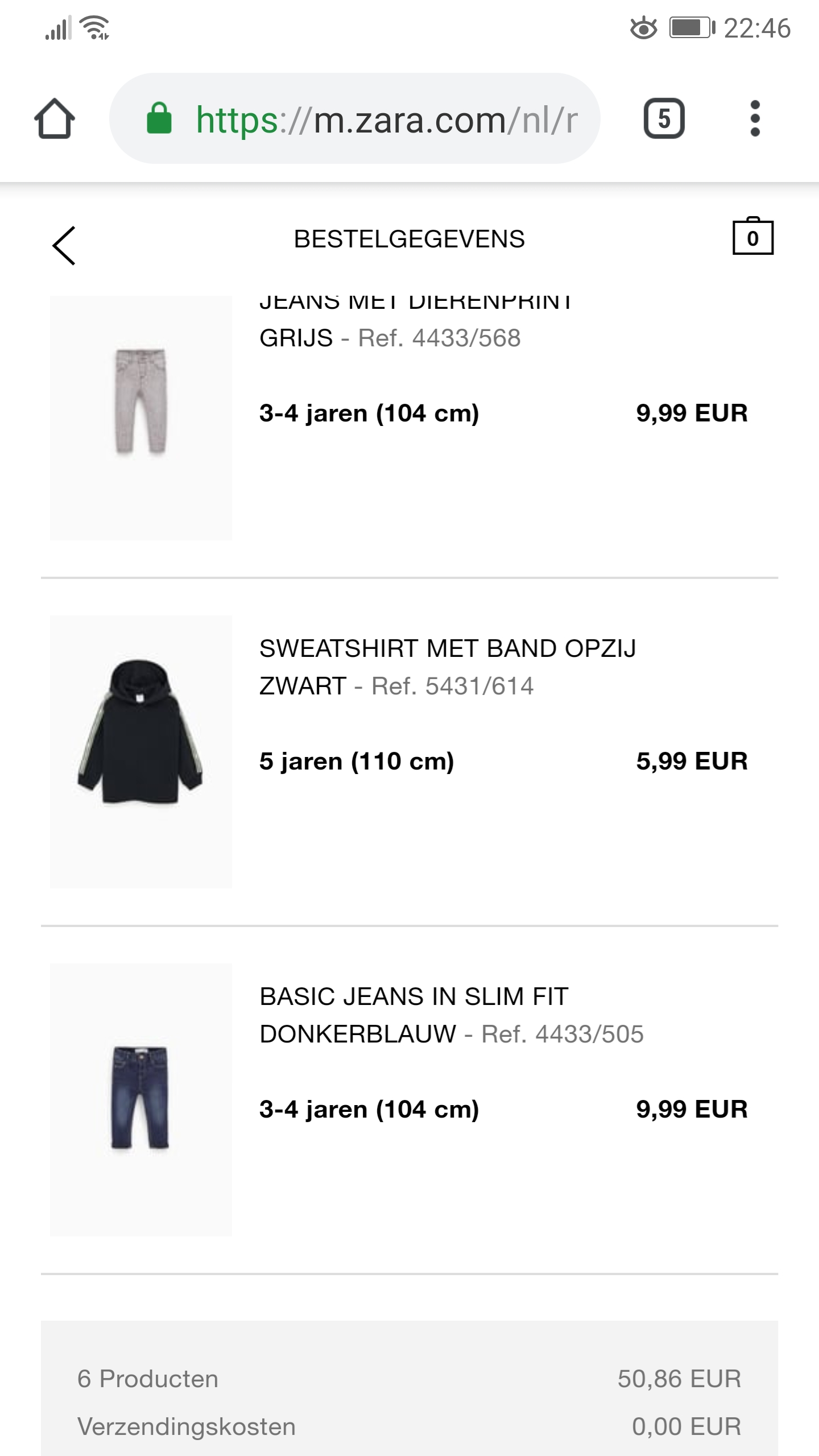This screenshot has height=1456, width=819.
Task: Open the black sweatshirt product image
Action: pyautogui.click(x=140, y=751)
